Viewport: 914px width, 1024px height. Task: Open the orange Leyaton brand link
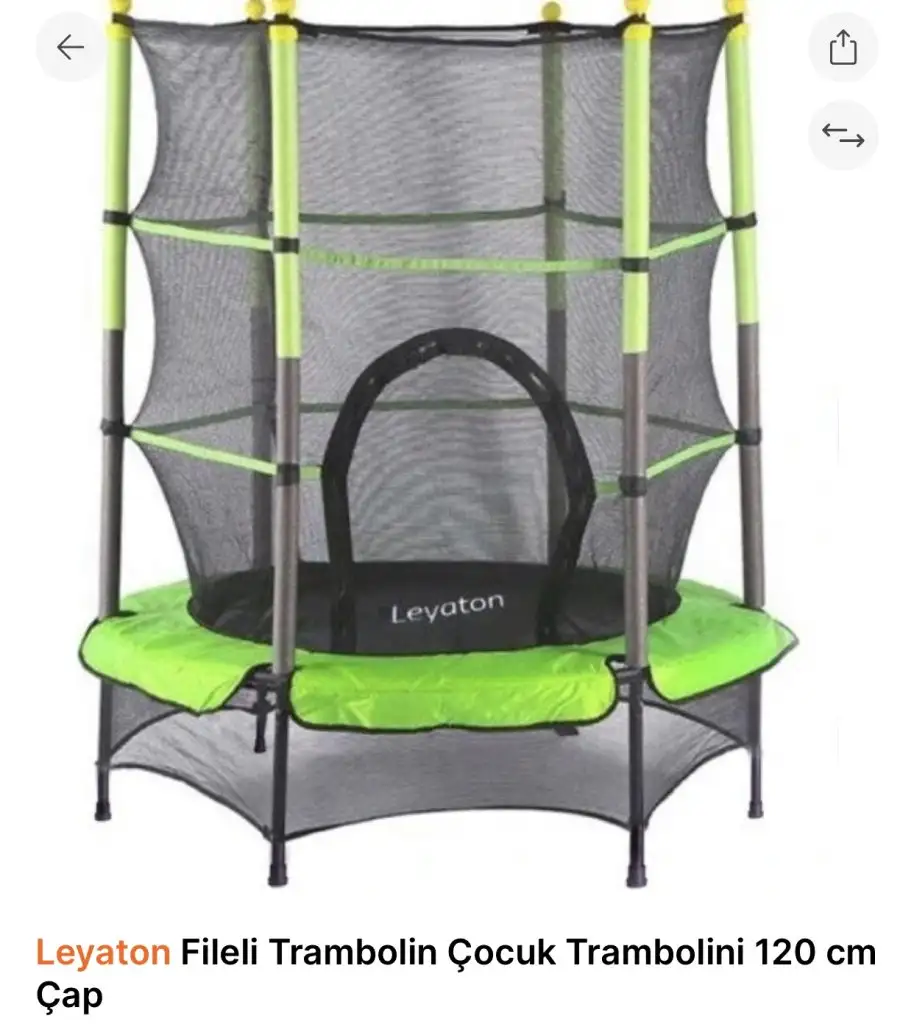coord(103,952)
